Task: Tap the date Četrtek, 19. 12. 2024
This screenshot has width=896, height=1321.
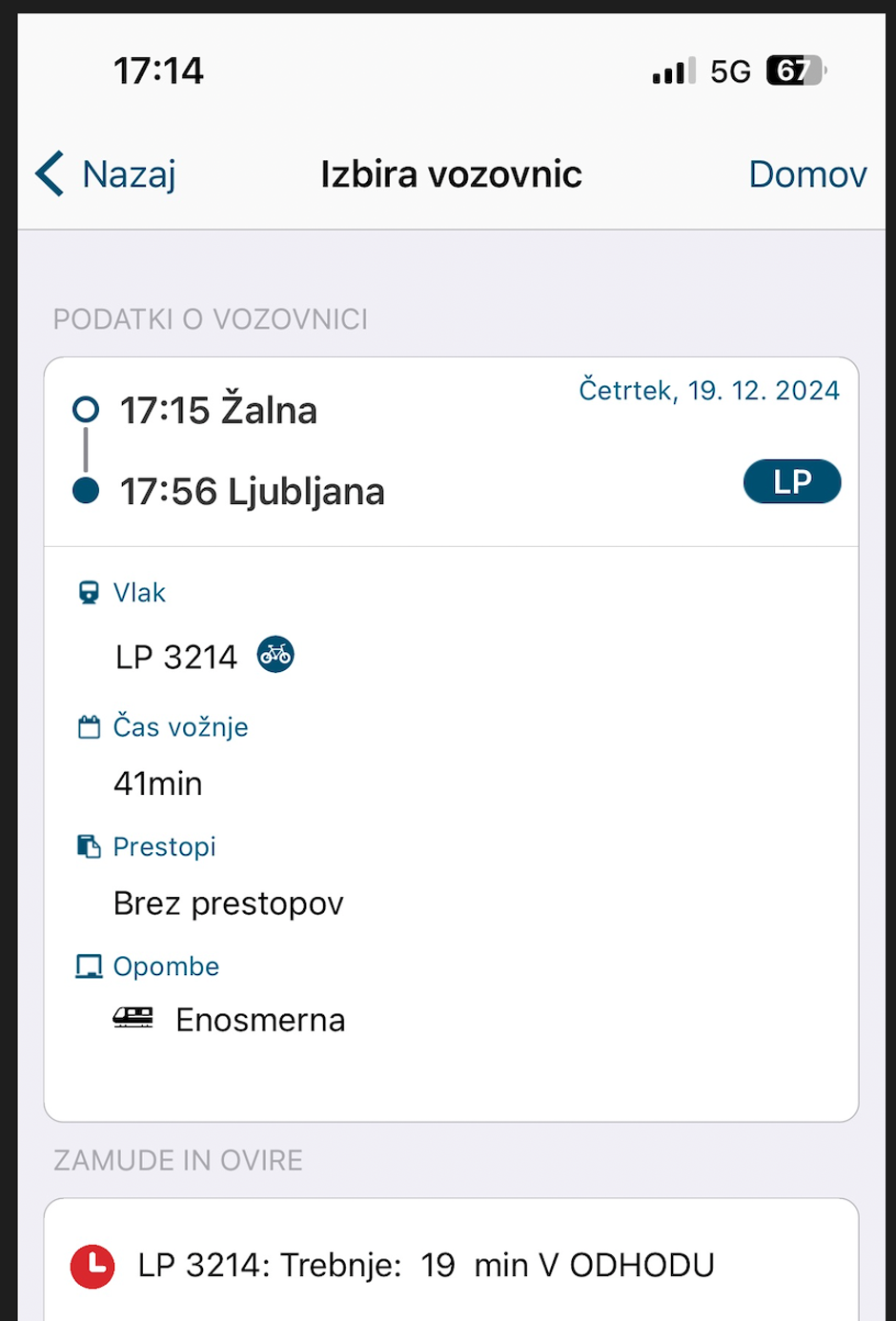Action: pos(708,390)
